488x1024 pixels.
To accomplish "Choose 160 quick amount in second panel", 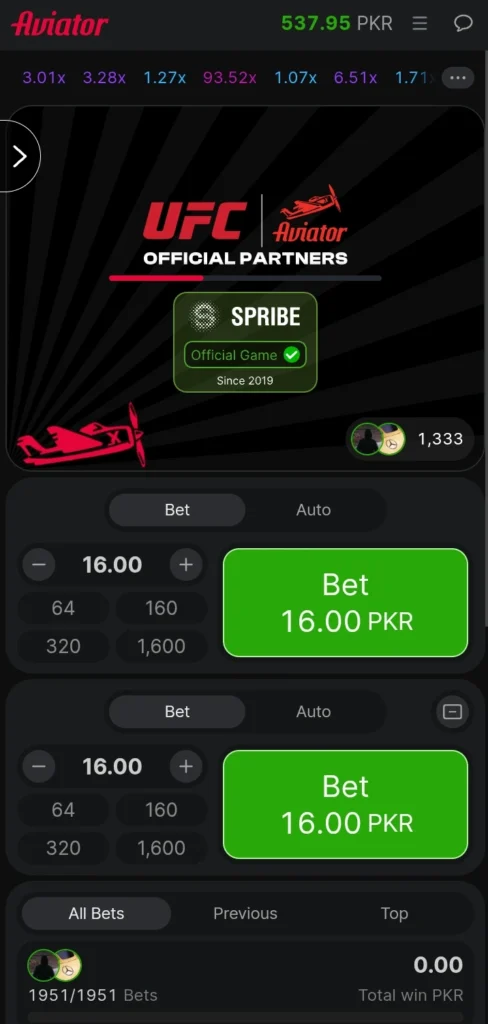I will [x=161, y=810].
